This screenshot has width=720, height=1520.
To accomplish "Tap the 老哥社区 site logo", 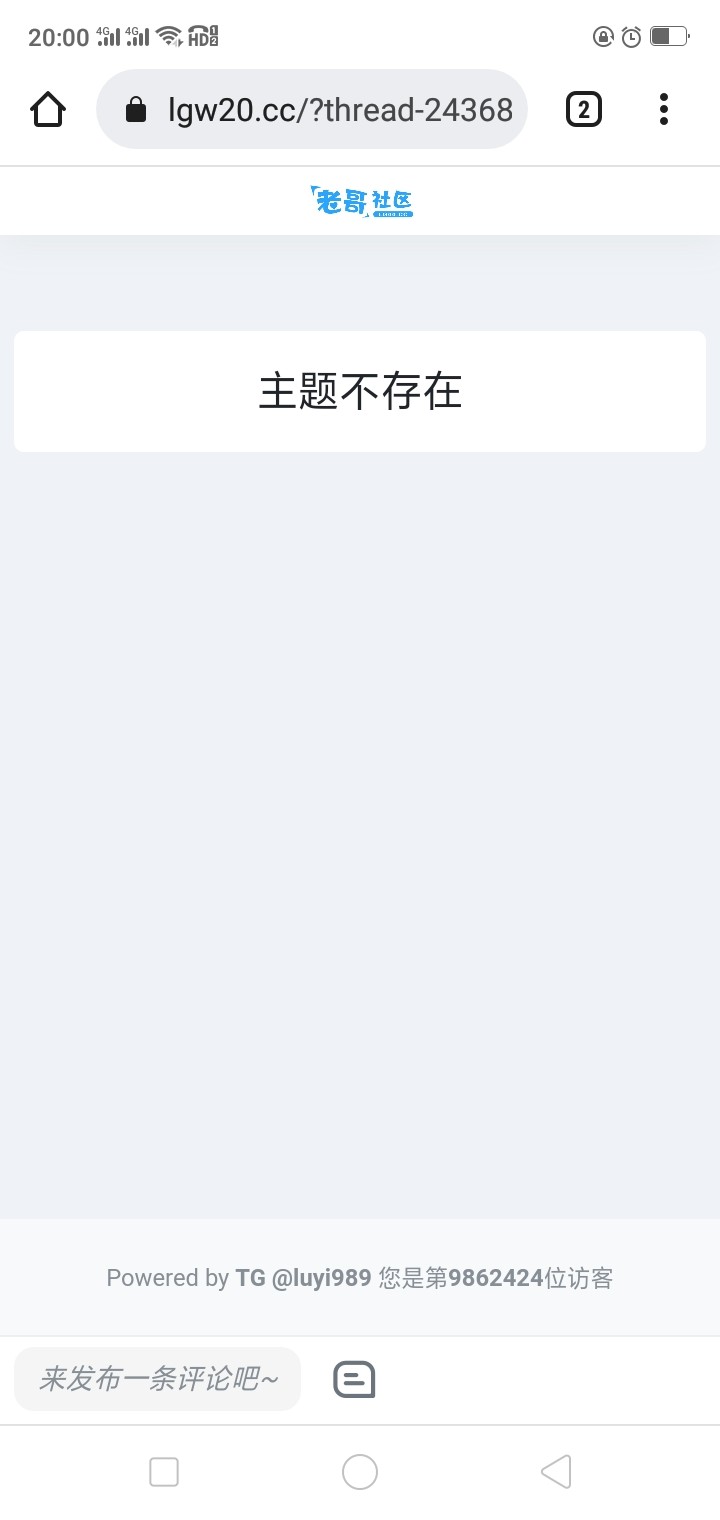I will click(x=361, y=201).
